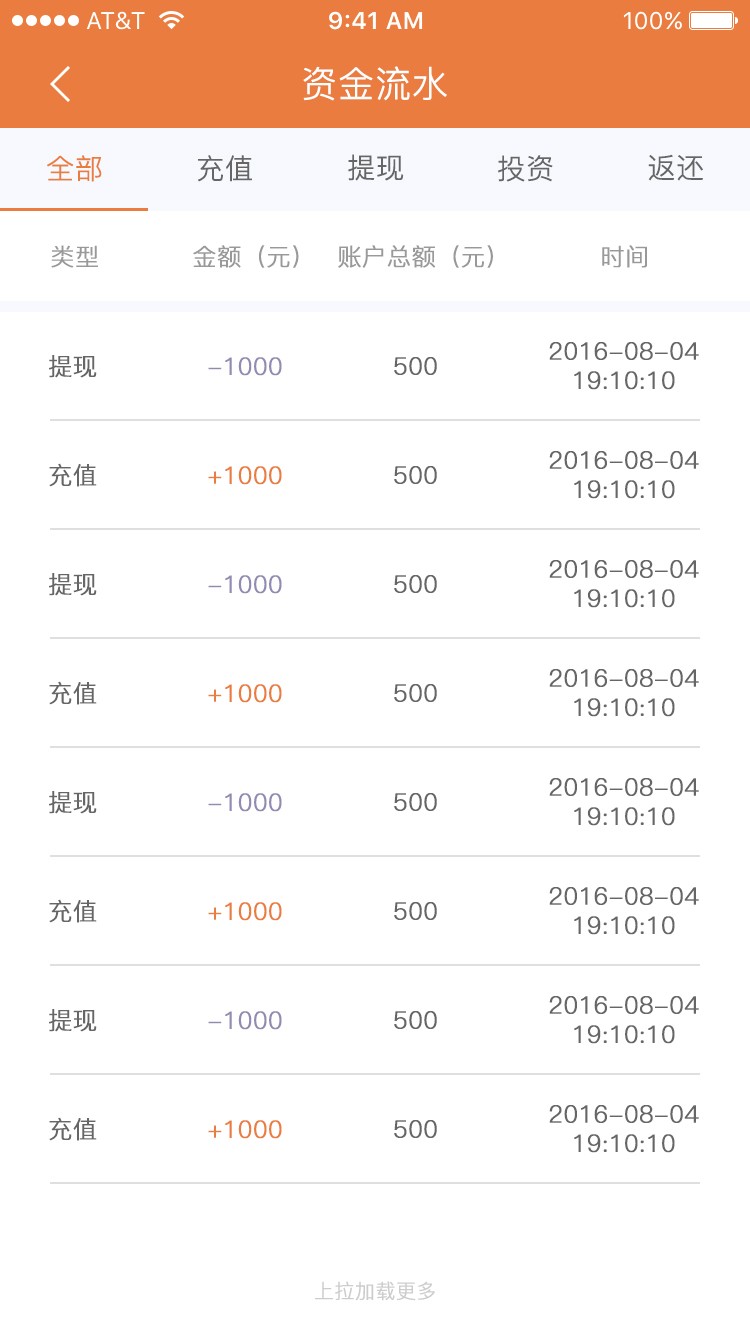Screen dimensions: 750x1334
Task: Select the 全部 tab
Action: point(75,169)
